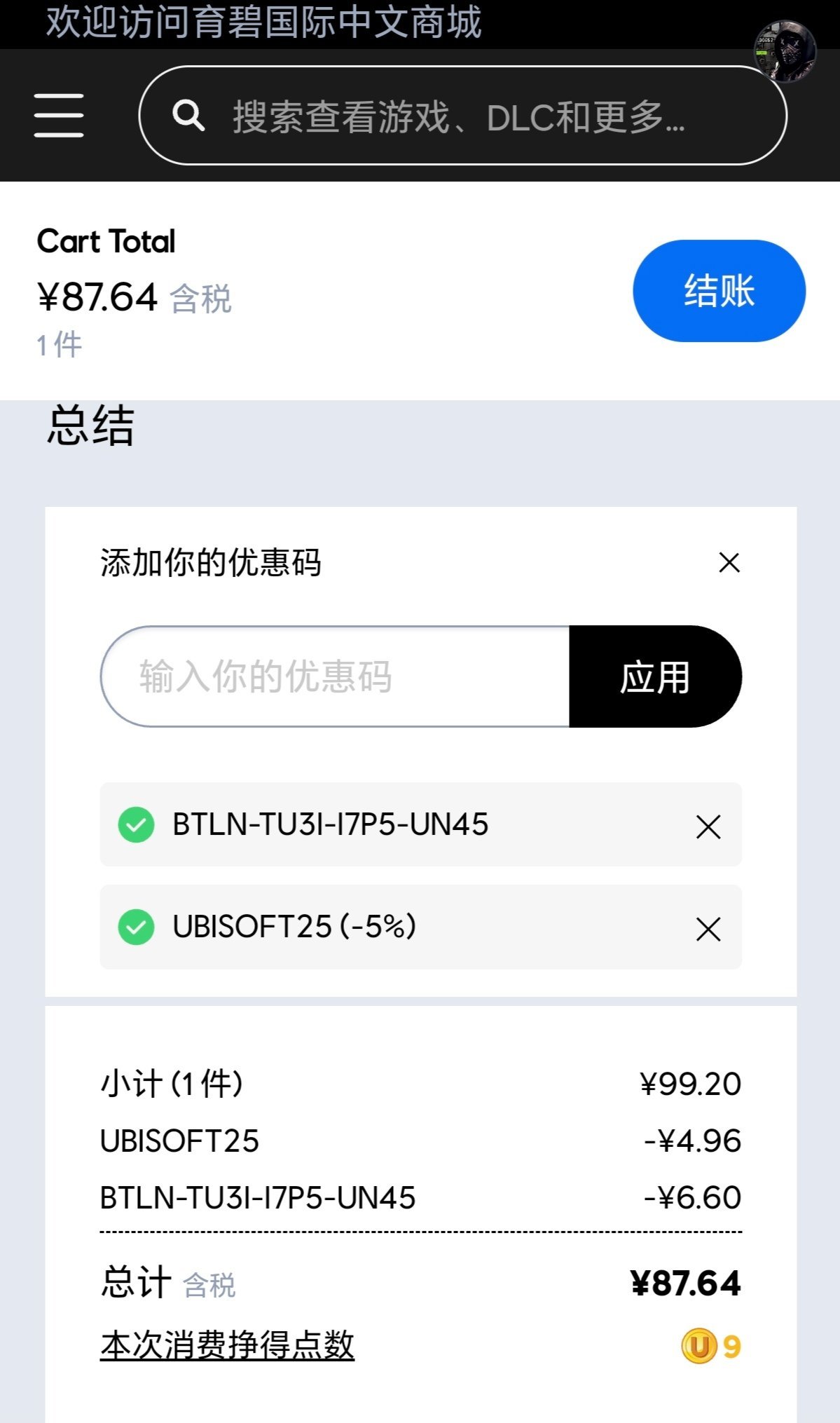Remove the UBISOFT25 promo code

click(x=708, y=929)
